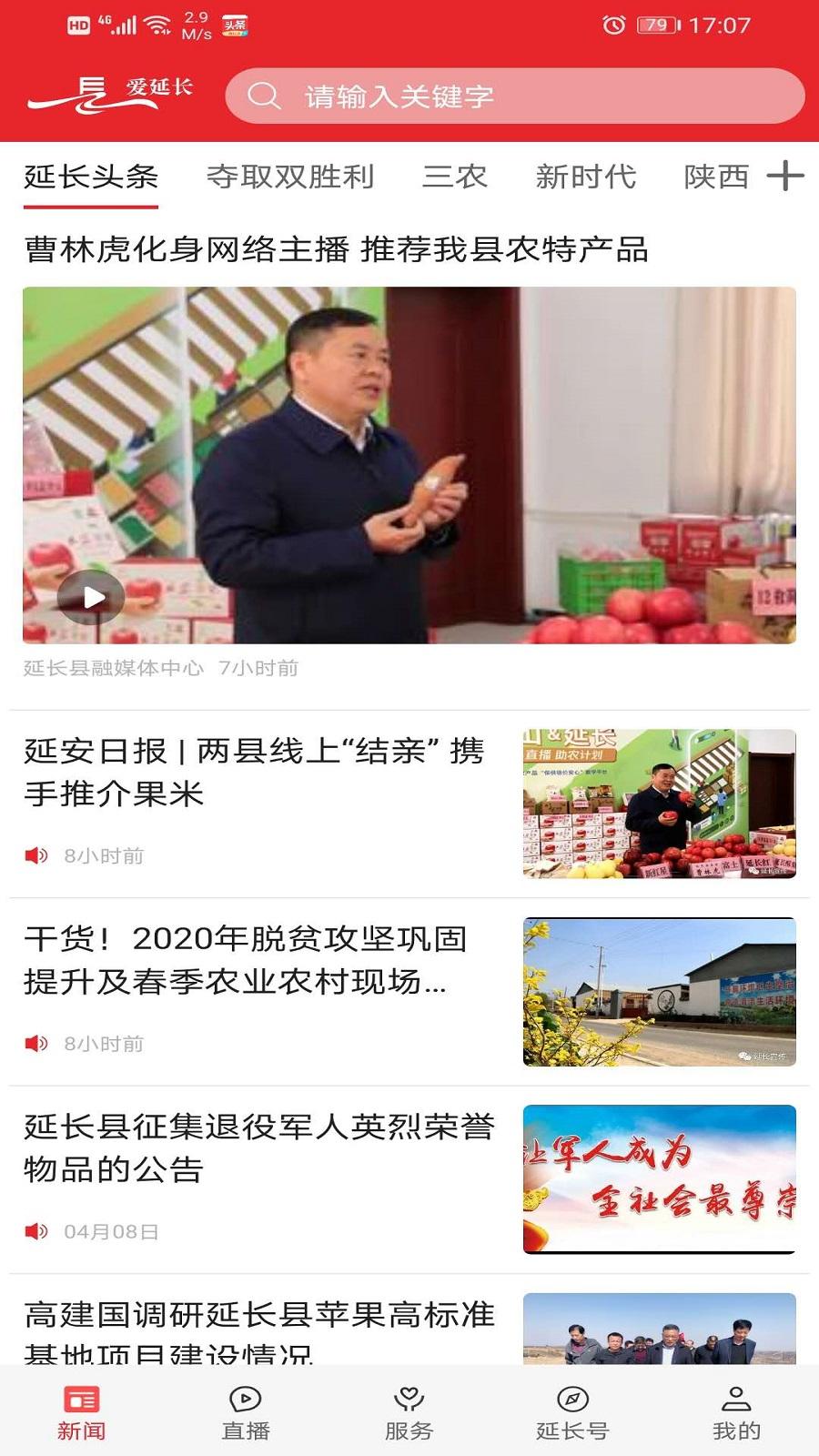This screenshot has width=819, height=1456.
Task: Select the 新闻 bottom tab
Action: 82,1412
